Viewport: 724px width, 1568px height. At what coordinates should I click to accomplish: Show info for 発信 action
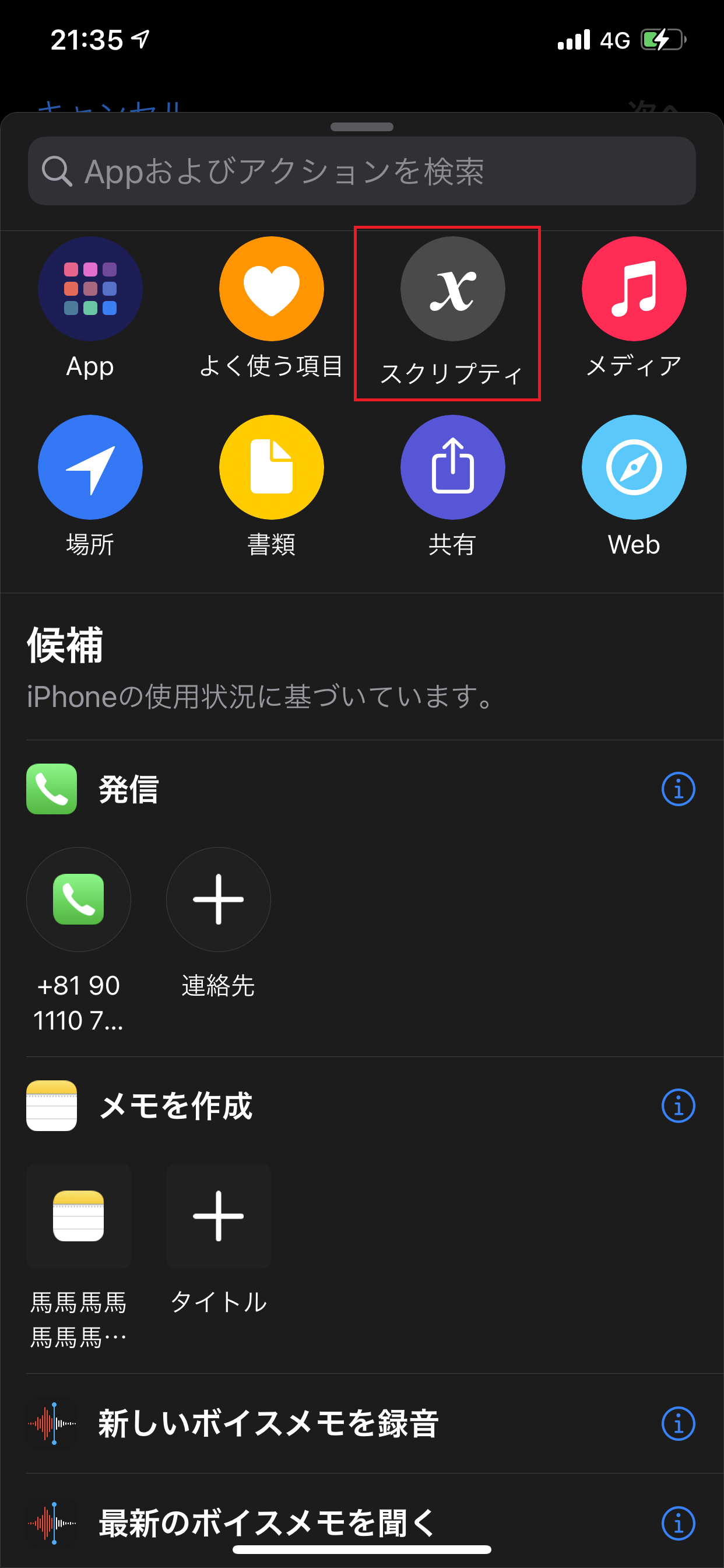pos(678,789)
